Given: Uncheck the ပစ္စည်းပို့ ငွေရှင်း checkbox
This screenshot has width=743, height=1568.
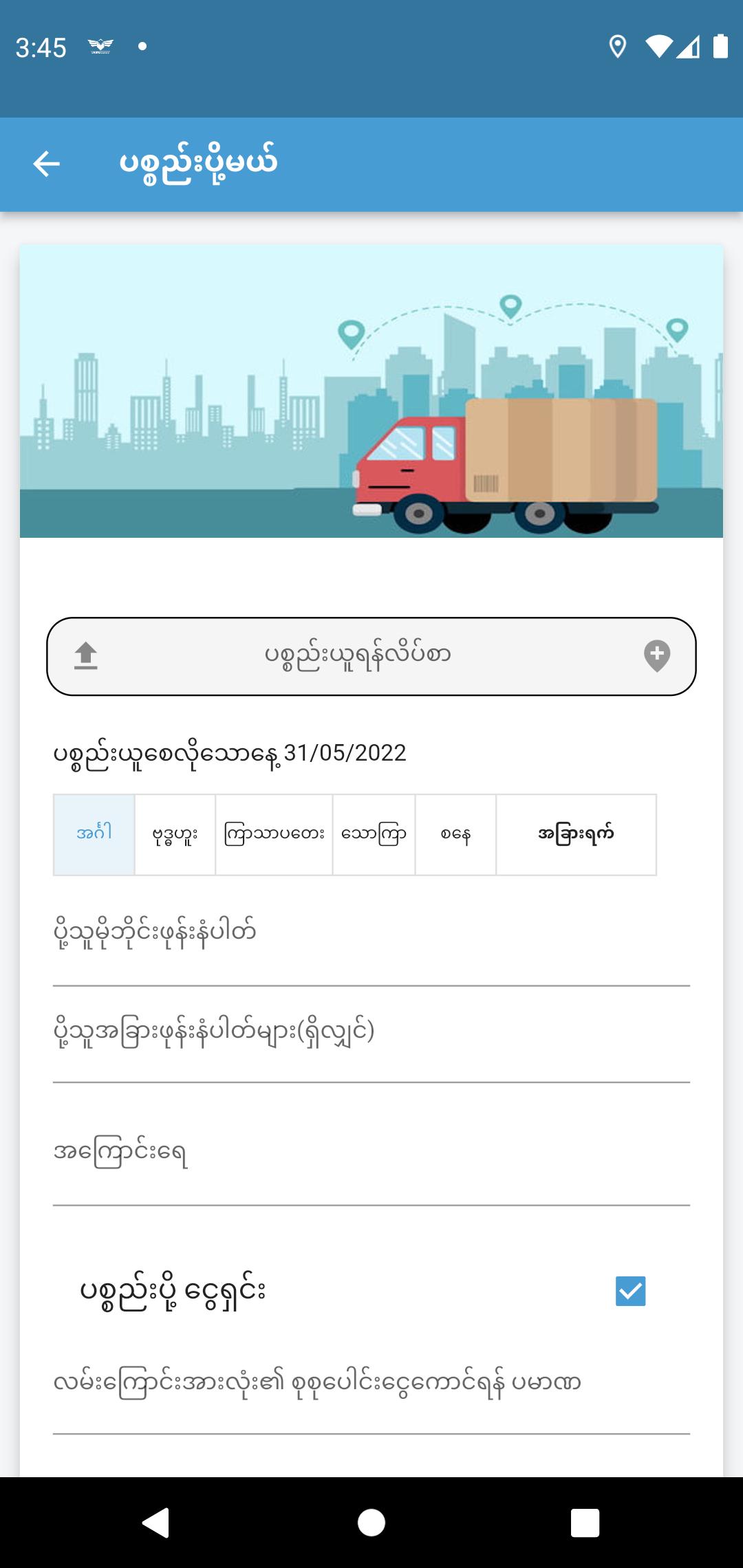Looking at the screenshot, I should point(630,1291).
